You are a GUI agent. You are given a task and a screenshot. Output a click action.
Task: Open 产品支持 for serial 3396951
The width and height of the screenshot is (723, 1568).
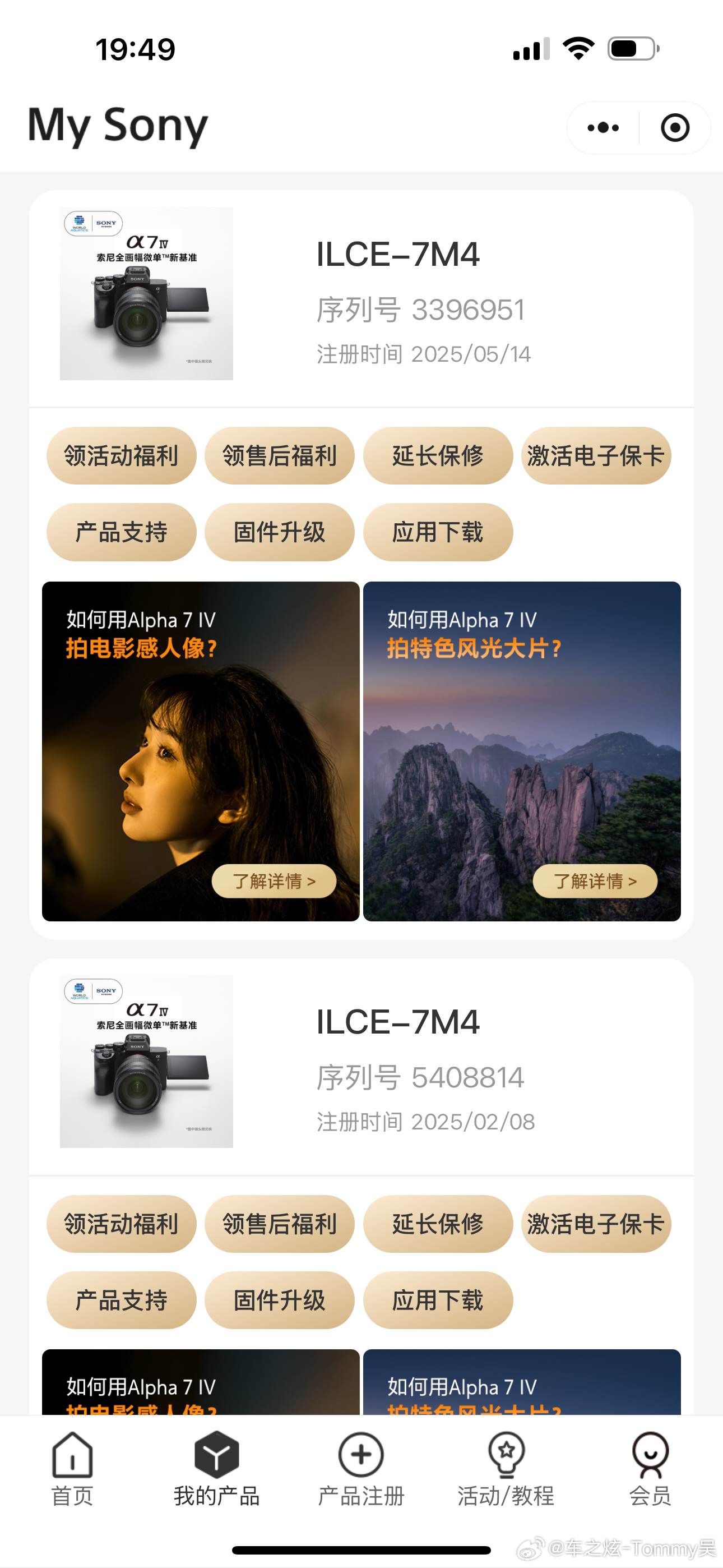[x=121, y=532]
